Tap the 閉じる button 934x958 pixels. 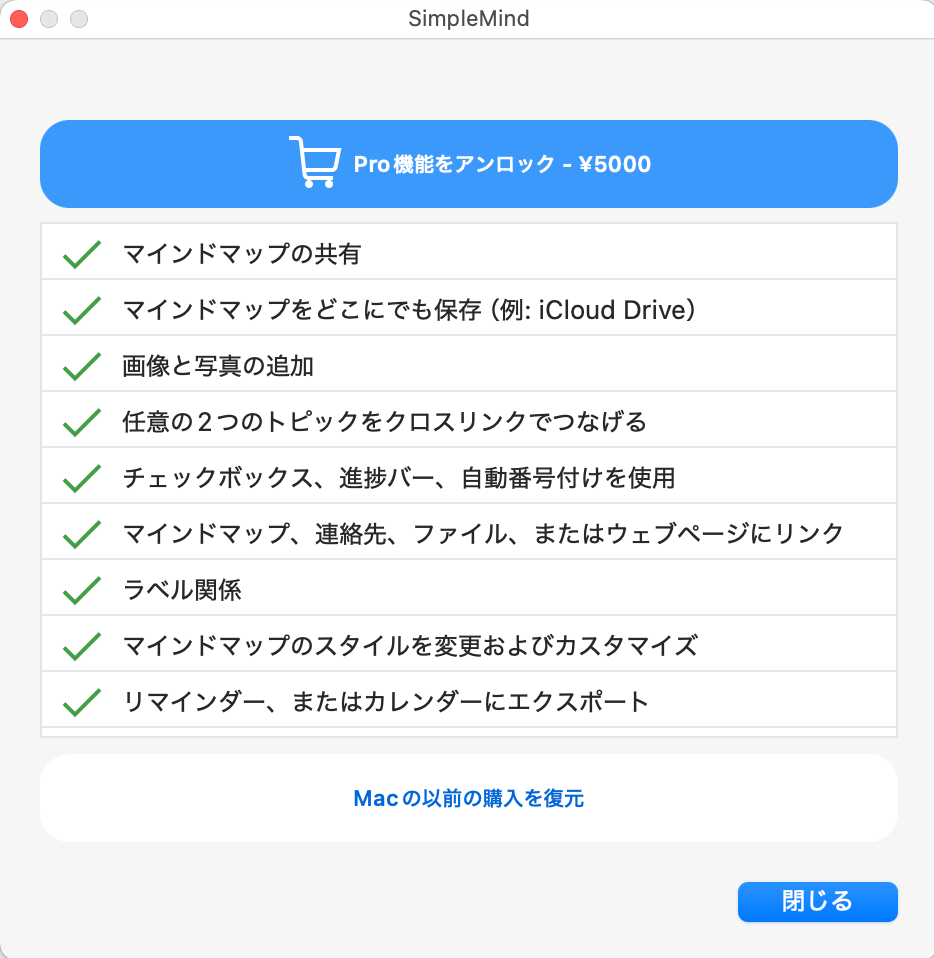tap(817, 901)
